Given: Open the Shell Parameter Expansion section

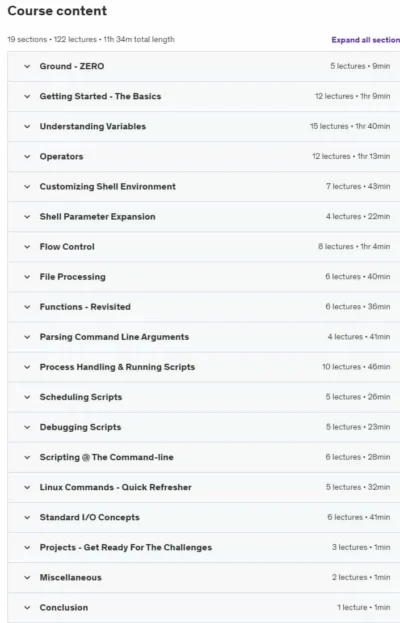Looking at the screenshot, I should pyautogui.click(x=204, y=217).
